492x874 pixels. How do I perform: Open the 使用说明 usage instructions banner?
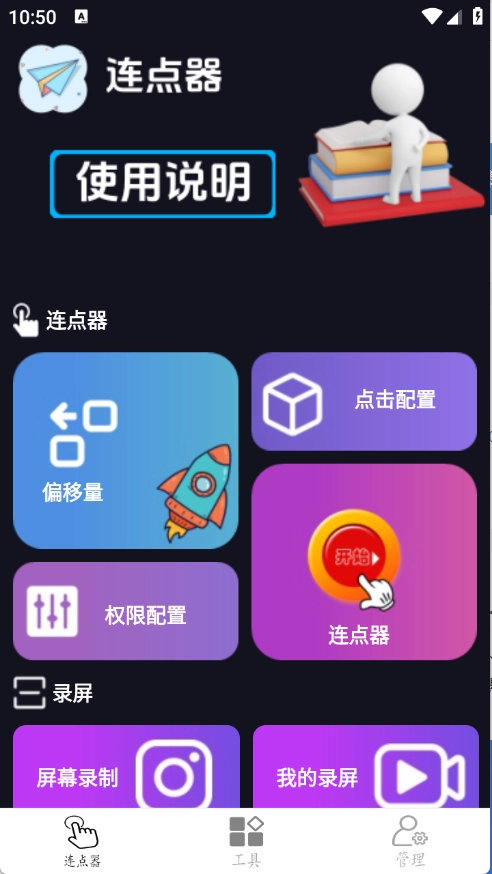pos(163,184)
